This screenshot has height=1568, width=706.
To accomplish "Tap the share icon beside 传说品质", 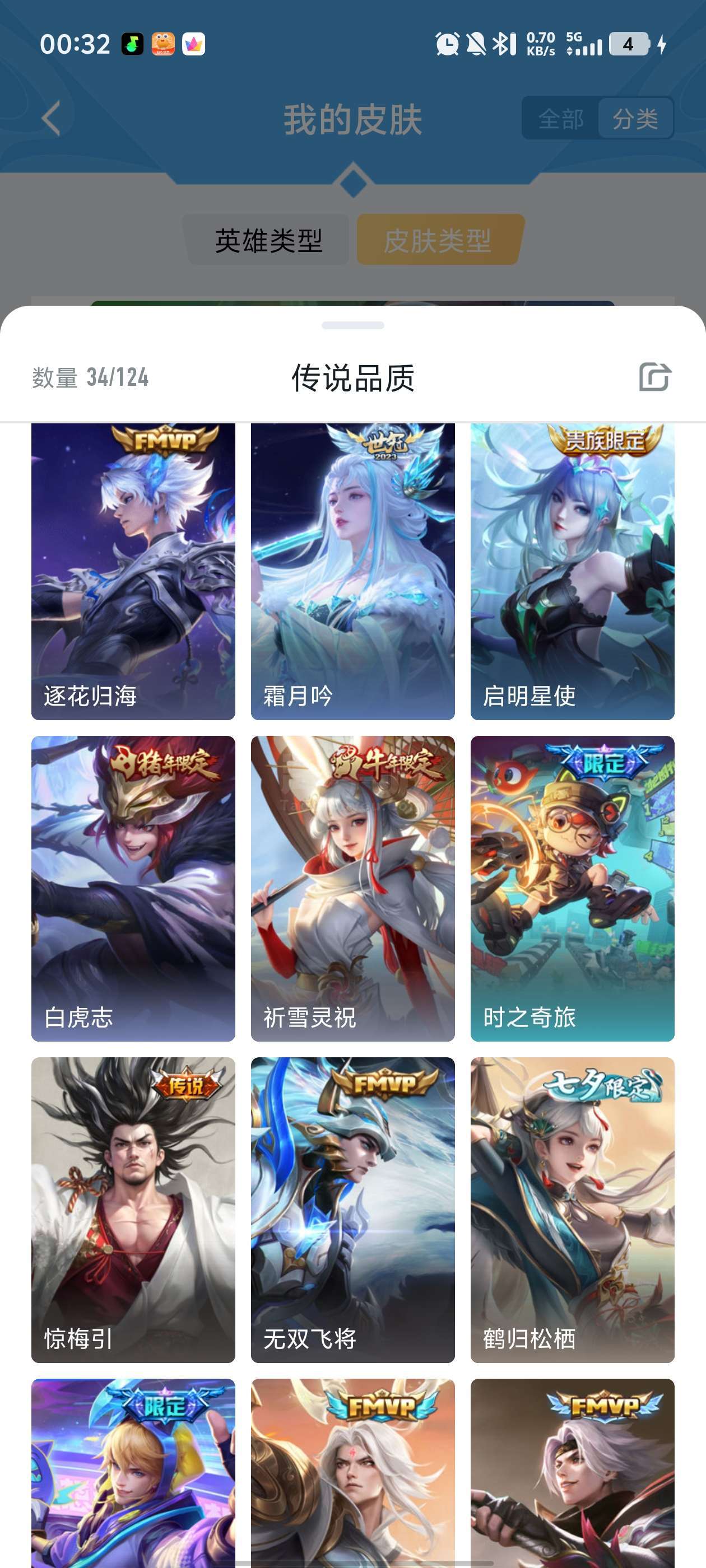I will tap(655, 377).
